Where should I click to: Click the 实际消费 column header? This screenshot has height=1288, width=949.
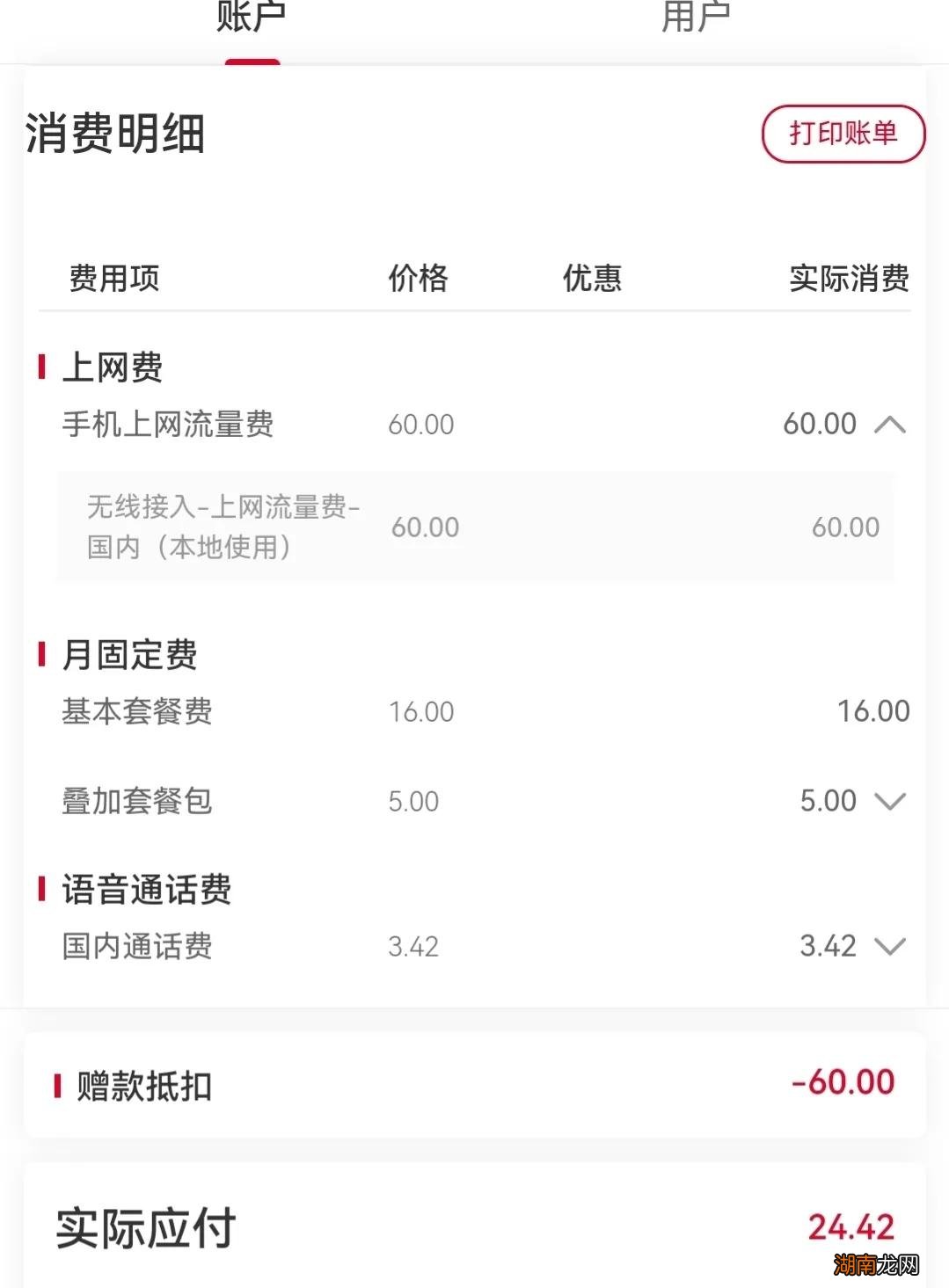pos(849,280)
